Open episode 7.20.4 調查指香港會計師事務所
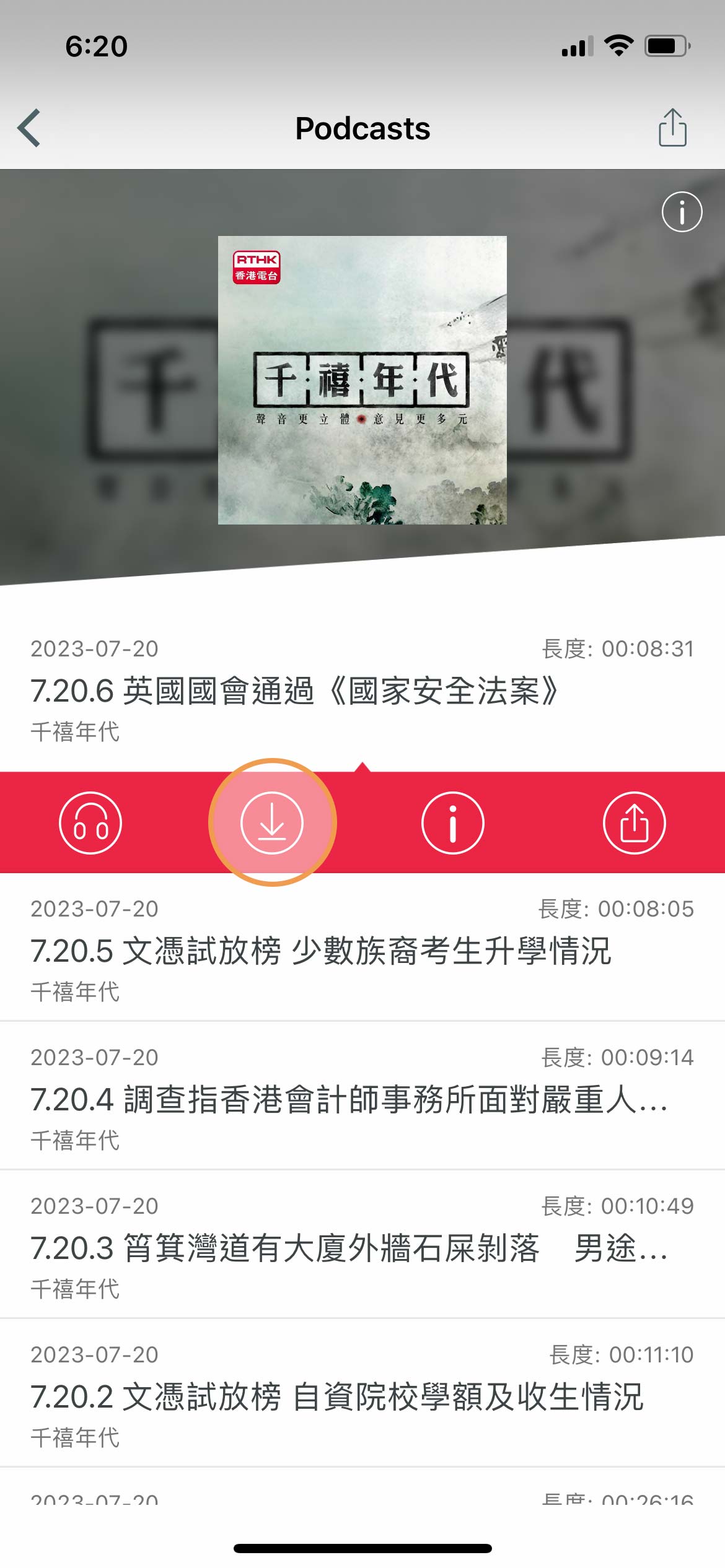725x1568 pixels. 349,1099
